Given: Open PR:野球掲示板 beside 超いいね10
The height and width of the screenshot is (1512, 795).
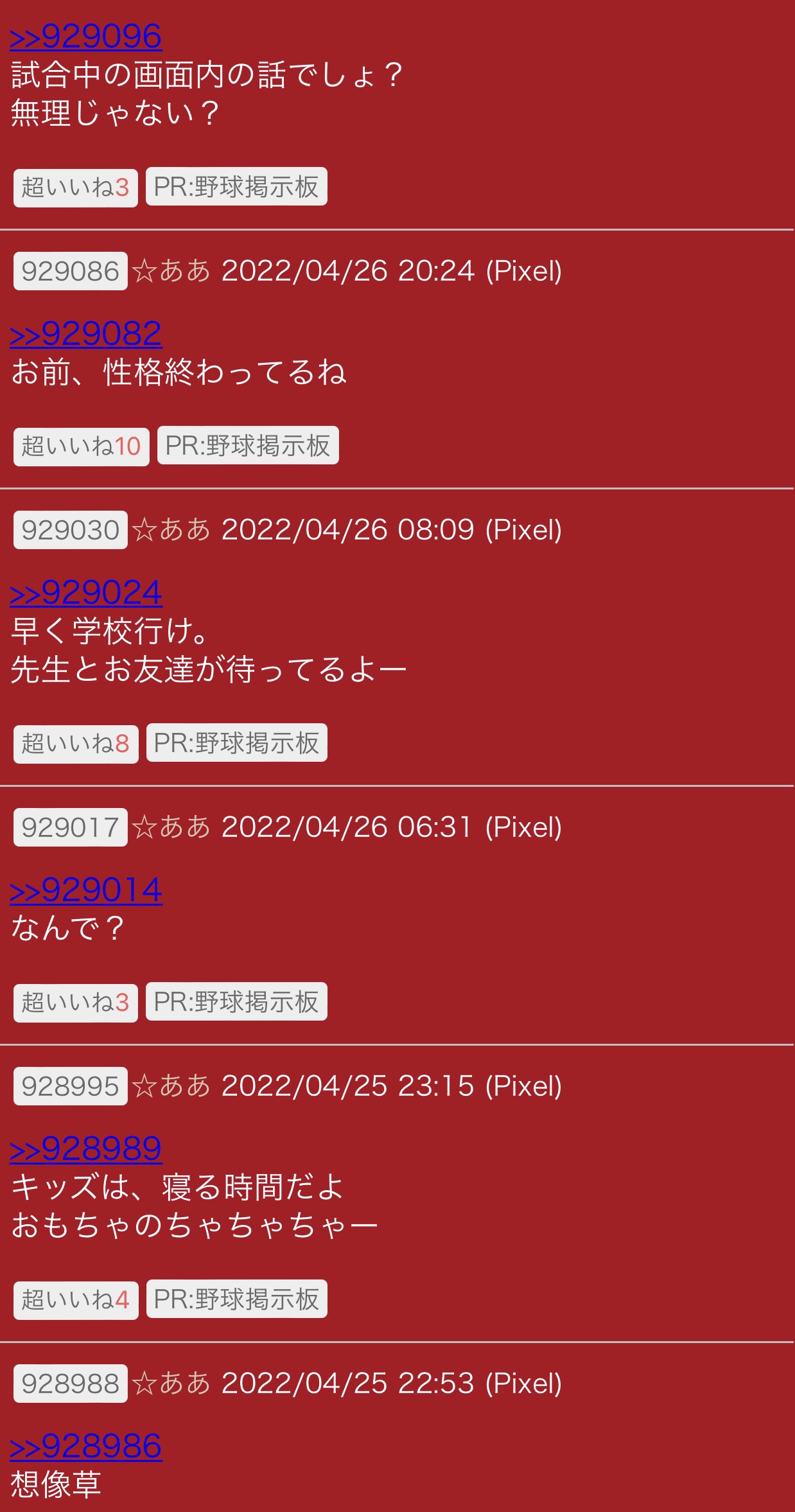Looking at the screenshot, I should 248,445.
